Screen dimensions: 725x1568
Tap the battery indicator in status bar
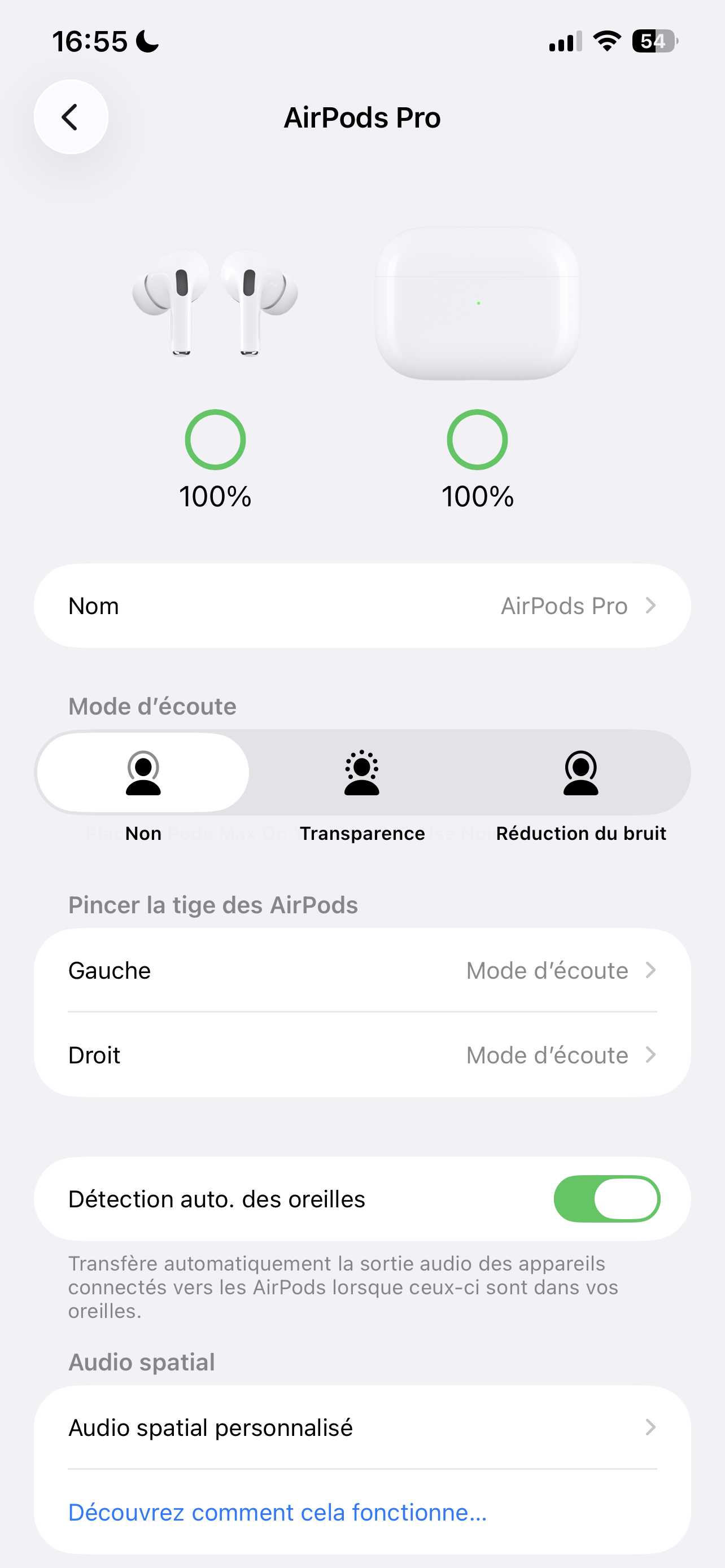tap(653, 41)
